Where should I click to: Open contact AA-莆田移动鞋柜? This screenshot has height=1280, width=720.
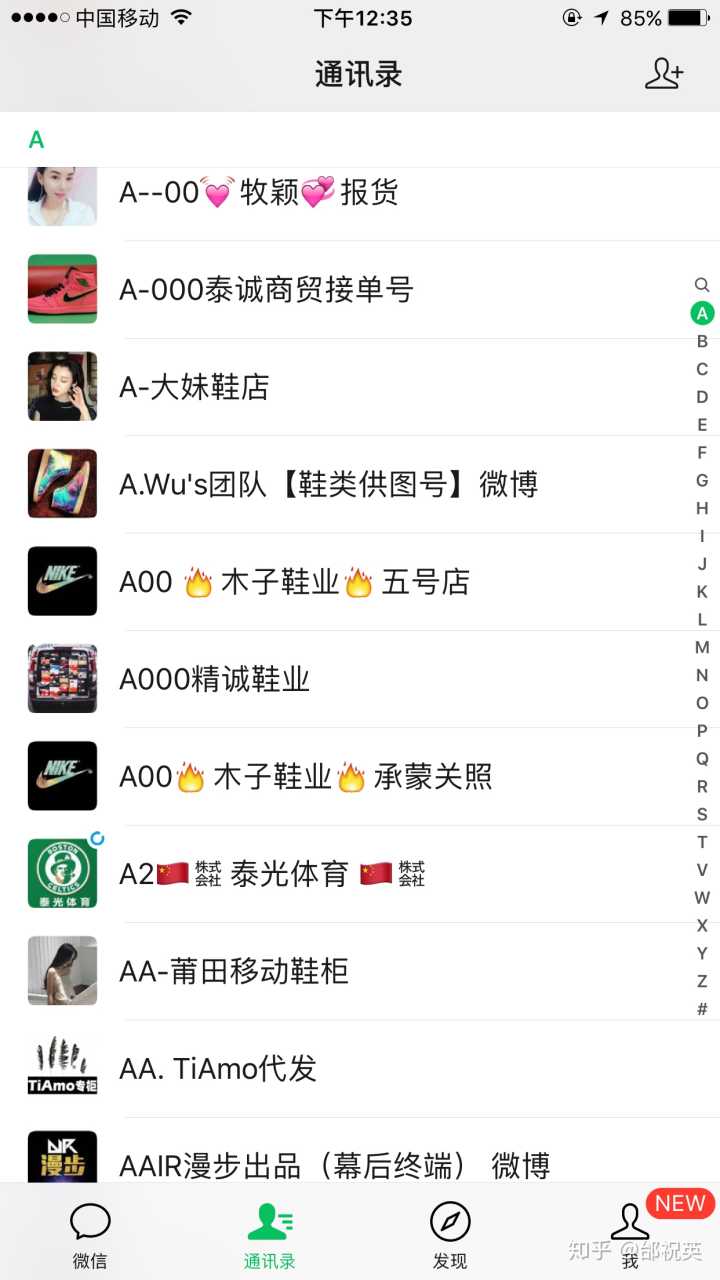coord(234,971)
